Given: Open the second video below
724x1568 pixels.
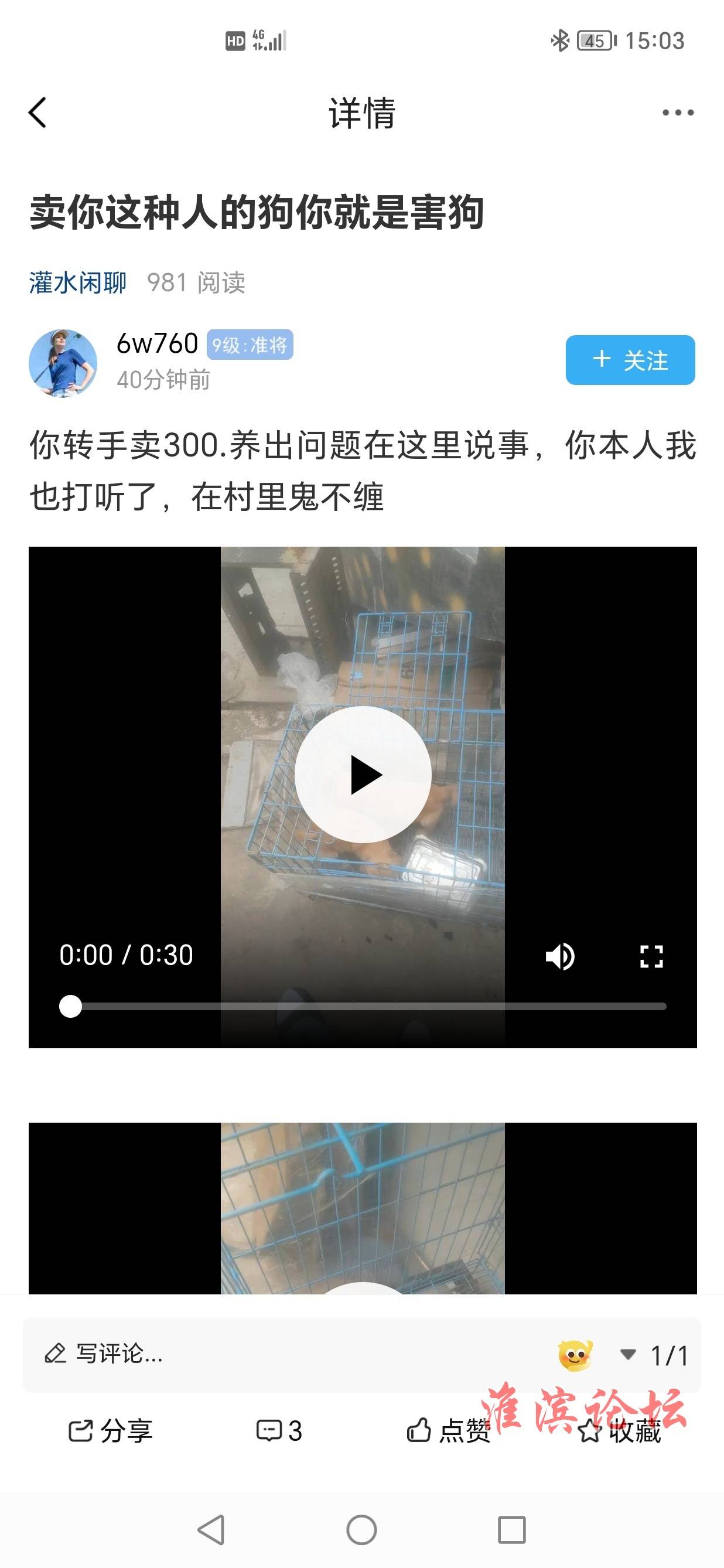Looking at the screenshot, I should (x=363, y=1208).
